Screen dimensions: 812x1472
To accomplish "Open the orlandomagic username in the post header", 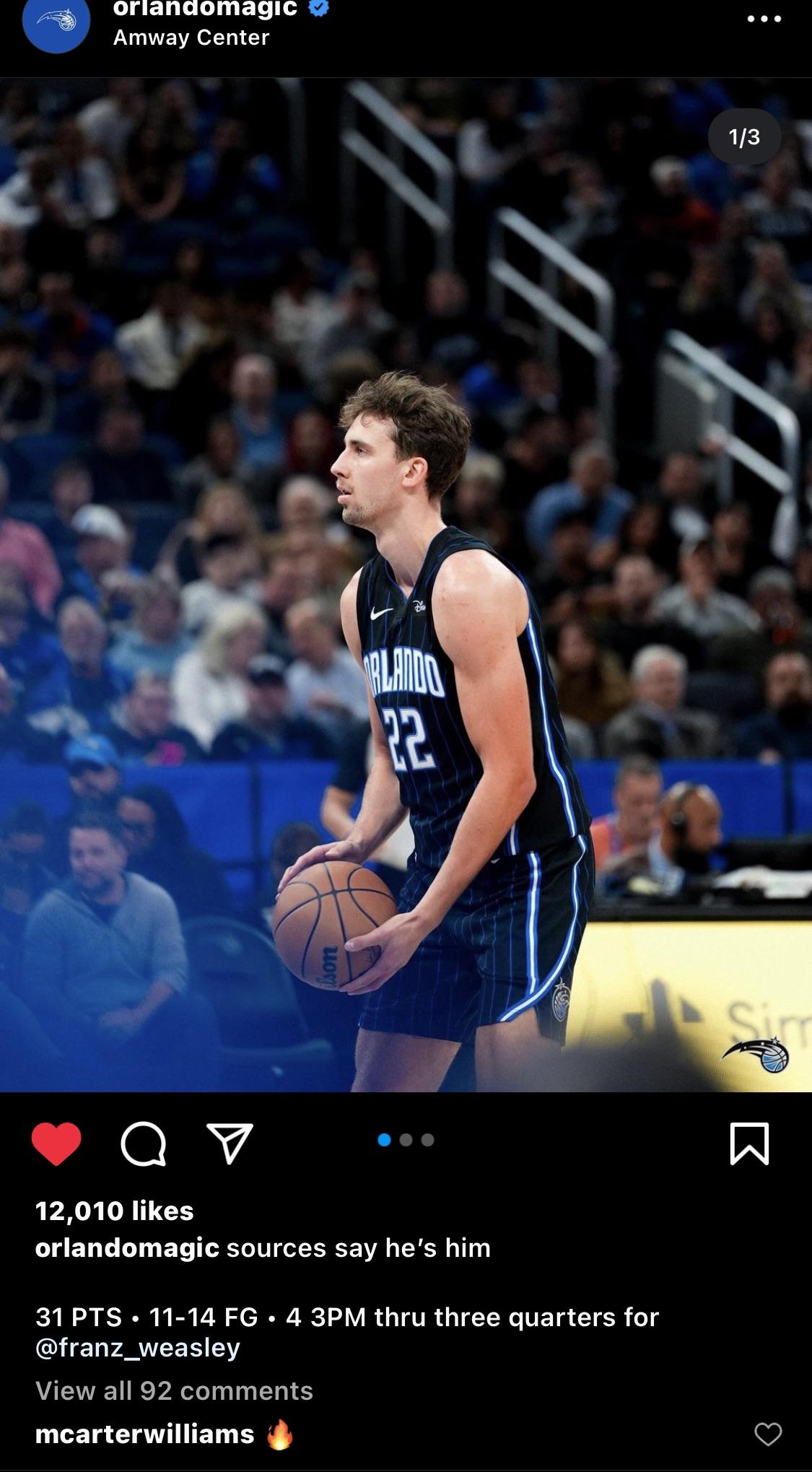I will 205,9.
